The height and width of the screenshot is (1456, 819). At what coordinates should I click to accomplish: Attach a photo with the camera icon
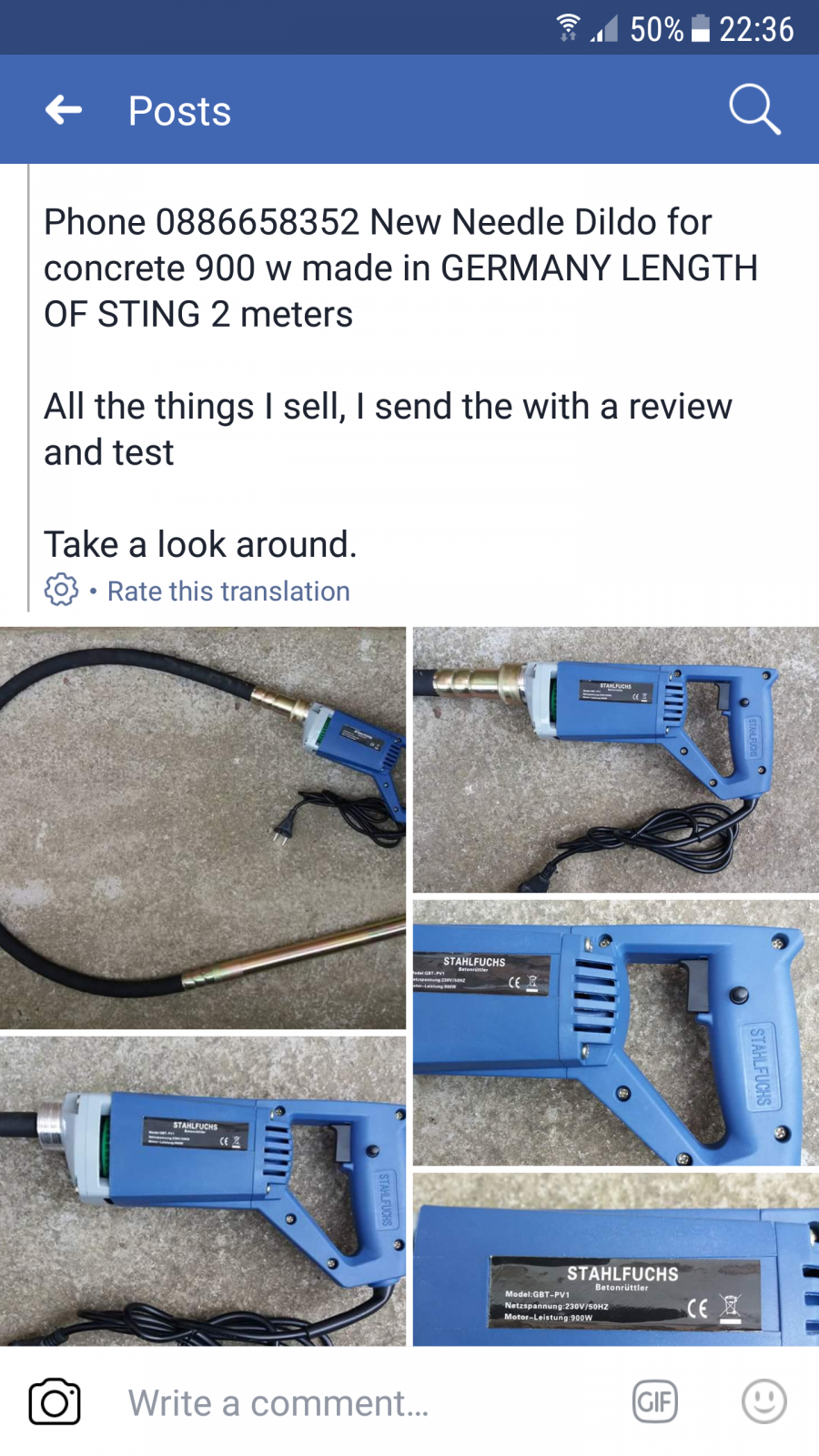[x=55, y=1402]
